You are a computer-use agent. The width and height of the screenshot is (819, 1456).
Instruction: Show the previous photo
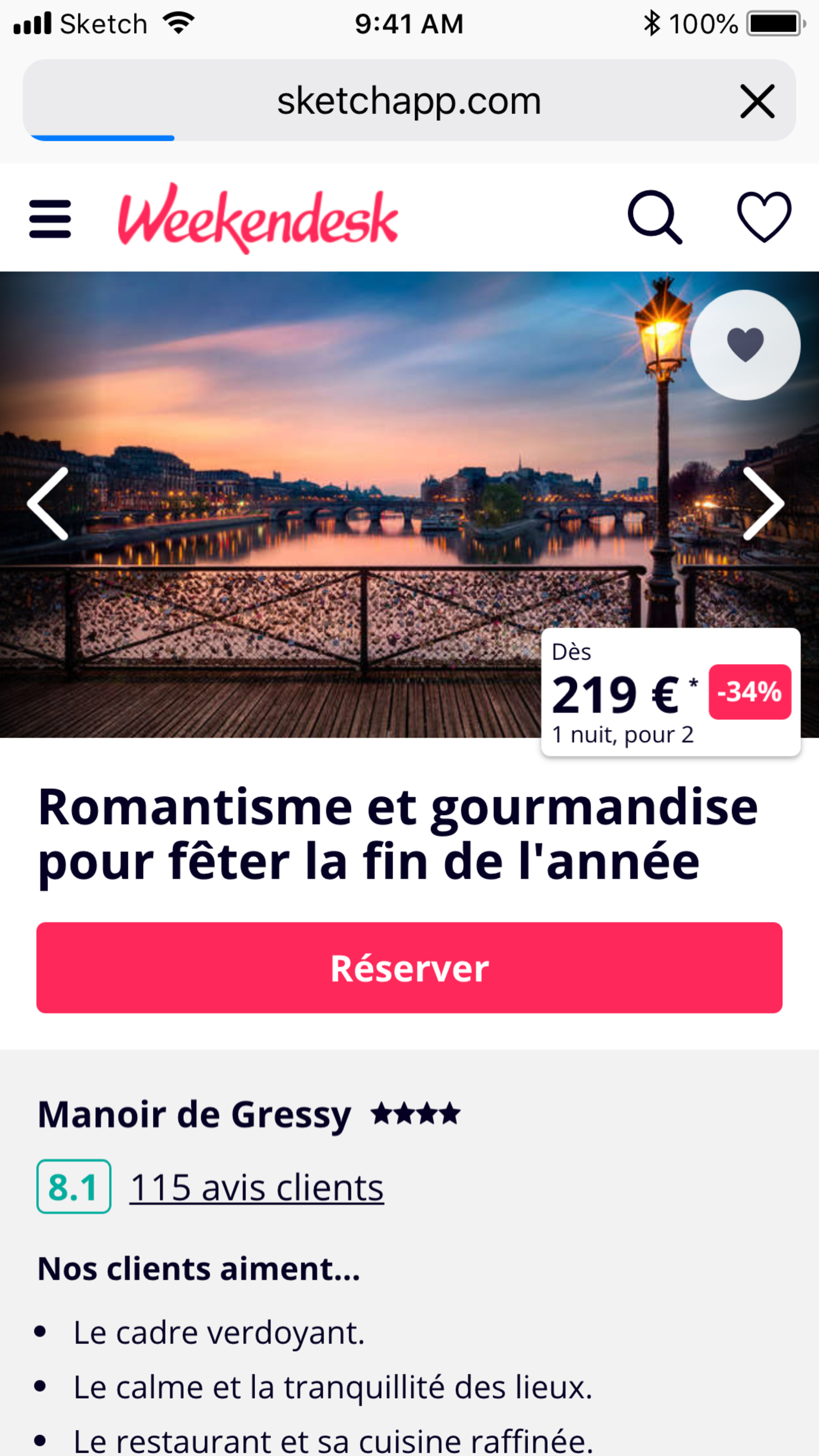[x=49, y=504]
